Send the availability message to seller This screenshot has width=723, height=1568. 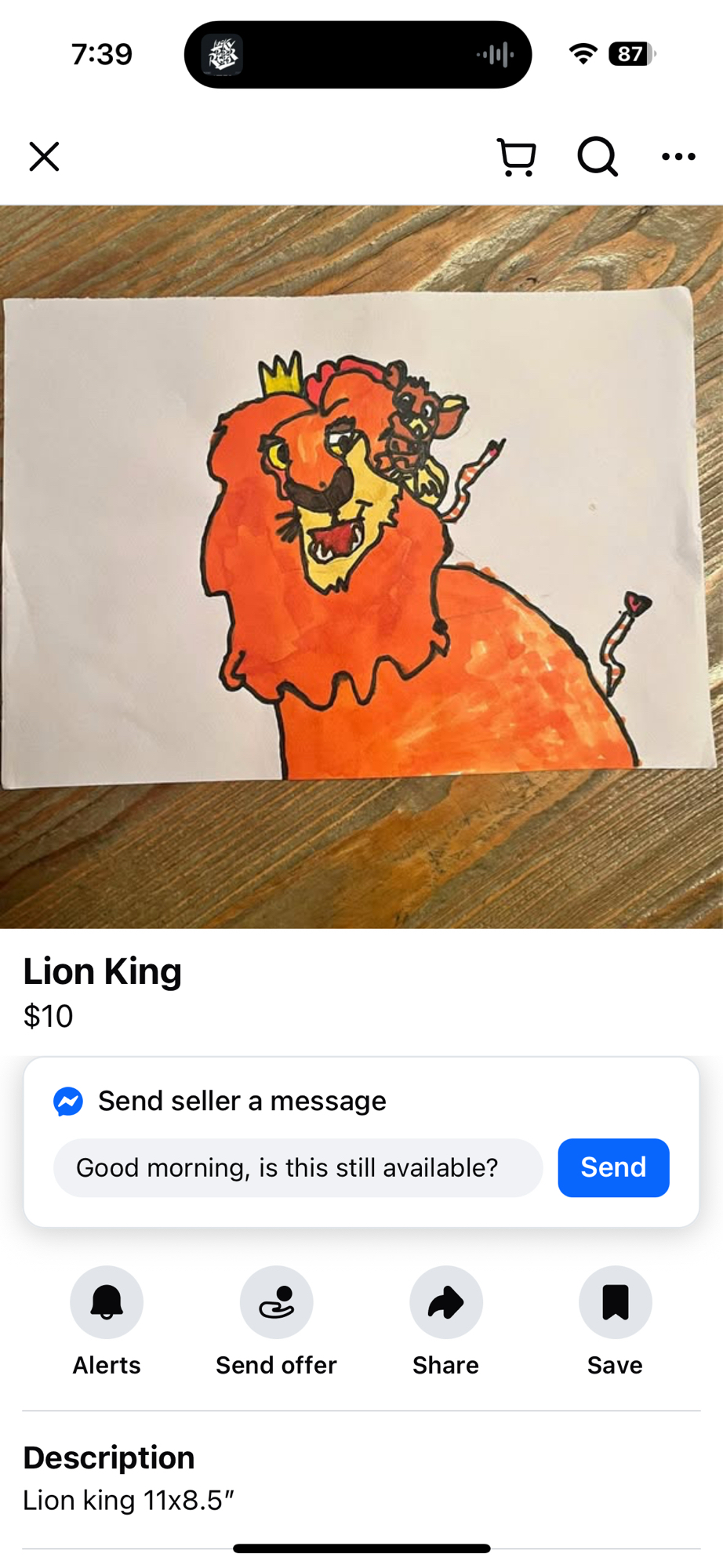click(613, 1167)
